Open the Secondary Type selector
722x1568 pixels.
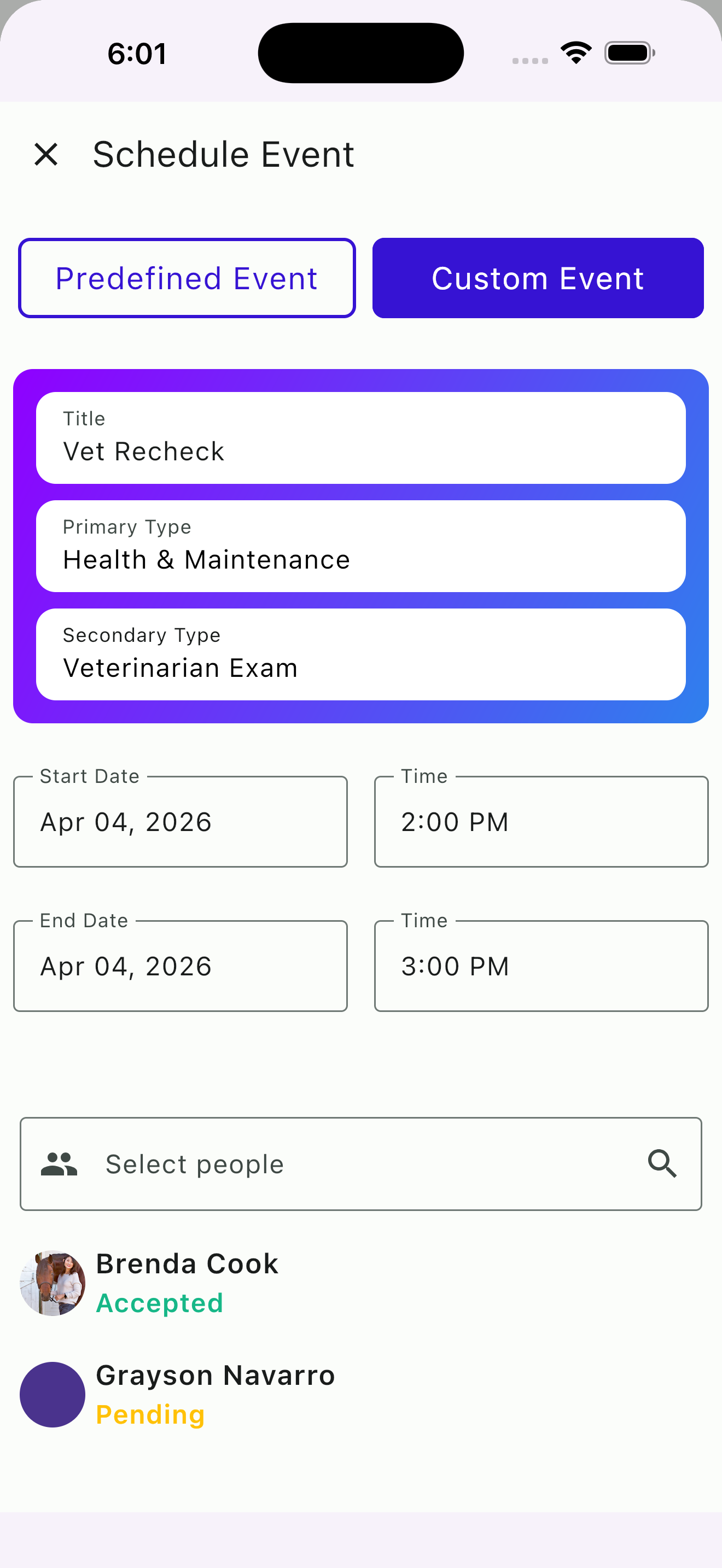pyautogui.click(x=361, y=654)
